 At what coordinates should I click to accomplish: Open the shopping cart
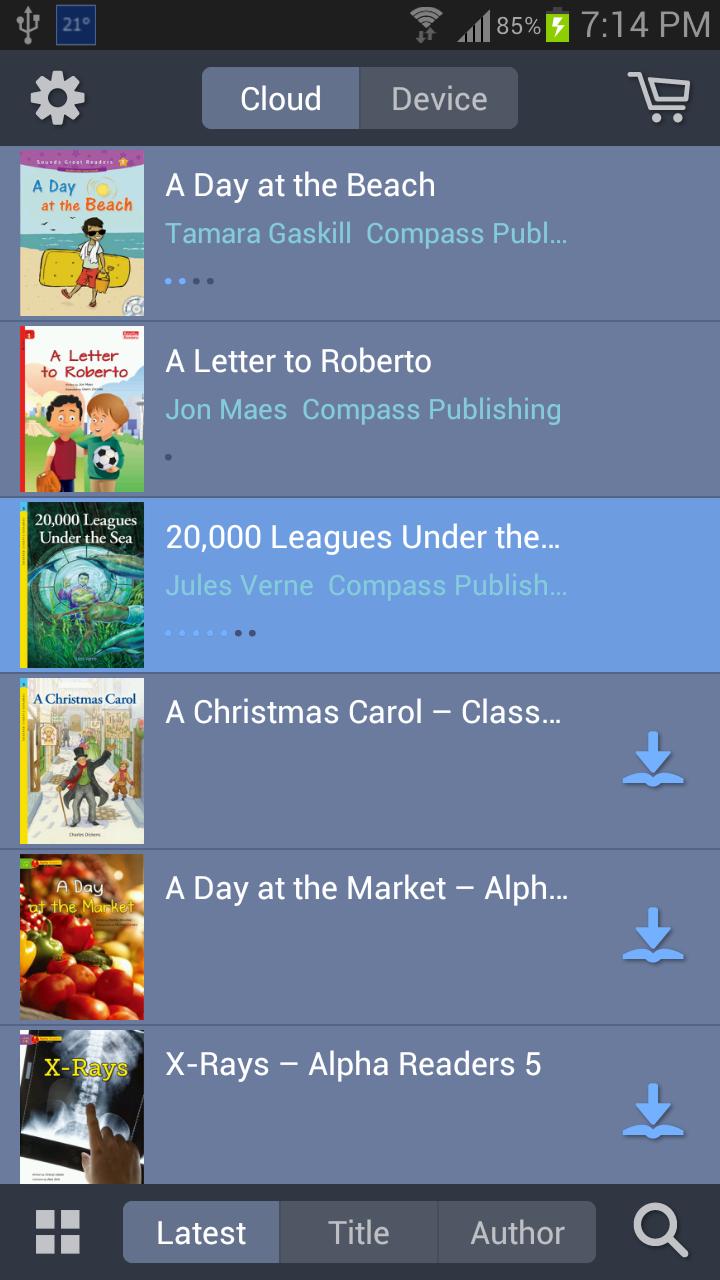tap(658, 97)
